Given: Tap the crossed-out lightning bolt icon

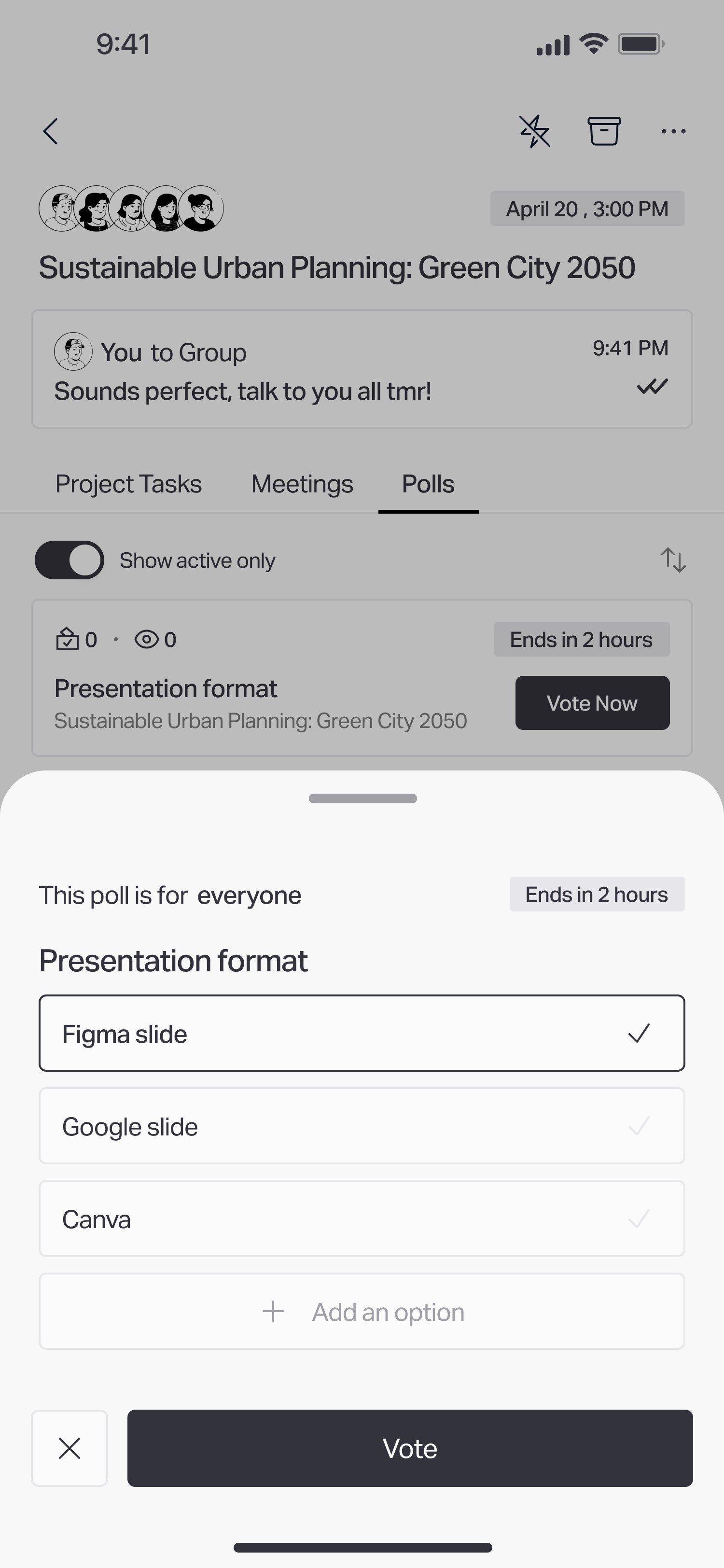Looking at the screenshot, I should point(535,131).
